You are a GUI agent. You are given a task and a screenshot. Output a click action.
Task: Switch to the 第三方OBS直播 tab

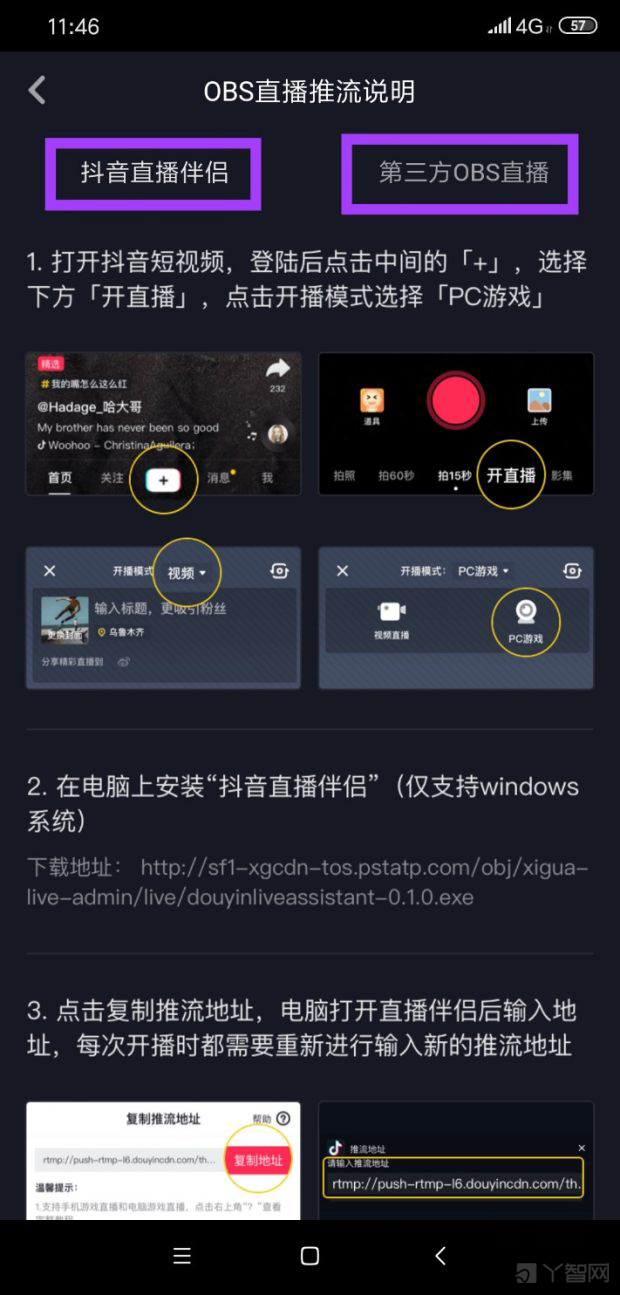pyautogui.click(x=463, y=173)
